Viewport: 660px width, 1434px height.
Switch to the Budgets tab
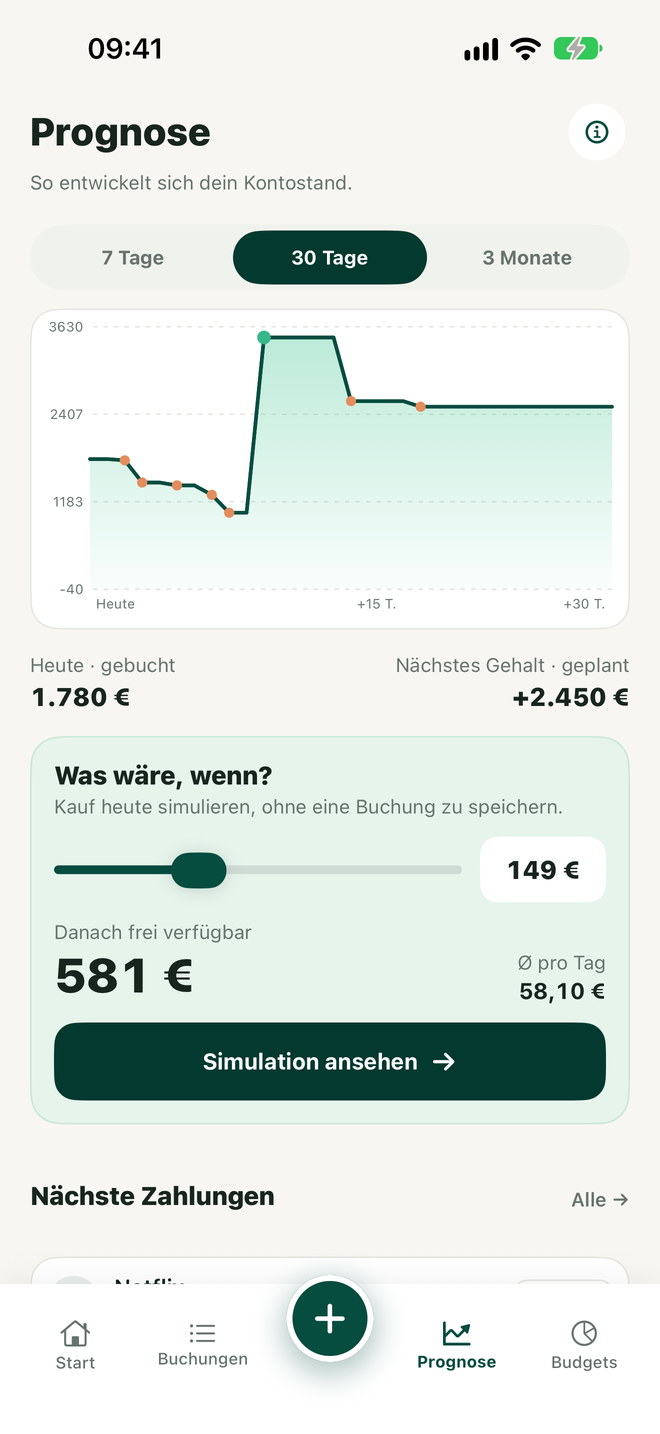pyautogui.click(x=584, y=1345)
